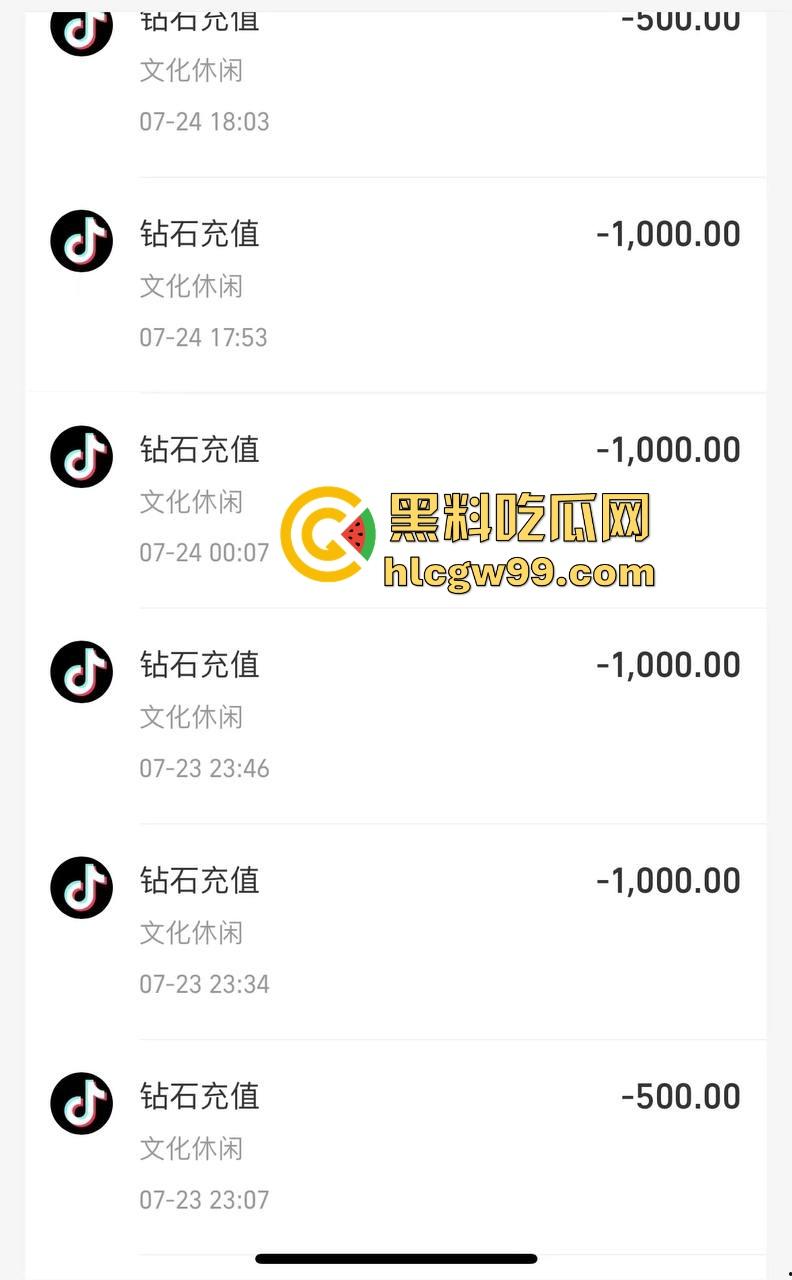The width and height of the screenshot is (792, 1280).
Task: Click the Douyin icon for the 07-23 23:34 recharge
Action: click(x=81, y=887)
